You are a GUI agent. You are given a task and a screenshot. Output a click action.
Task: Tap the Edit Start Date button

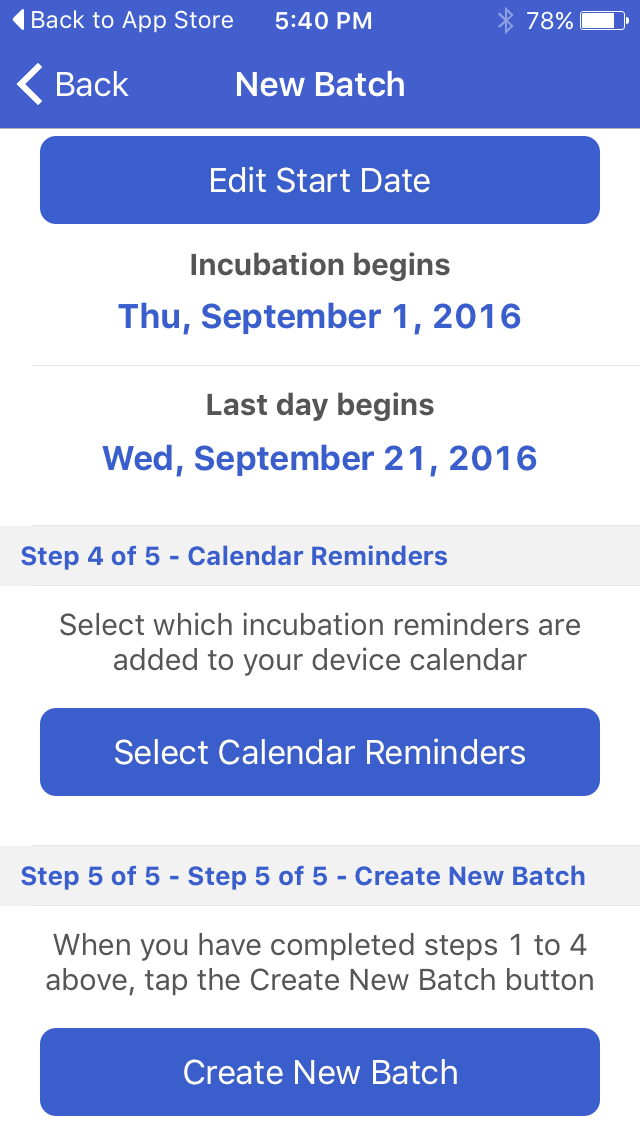[320, 180]
